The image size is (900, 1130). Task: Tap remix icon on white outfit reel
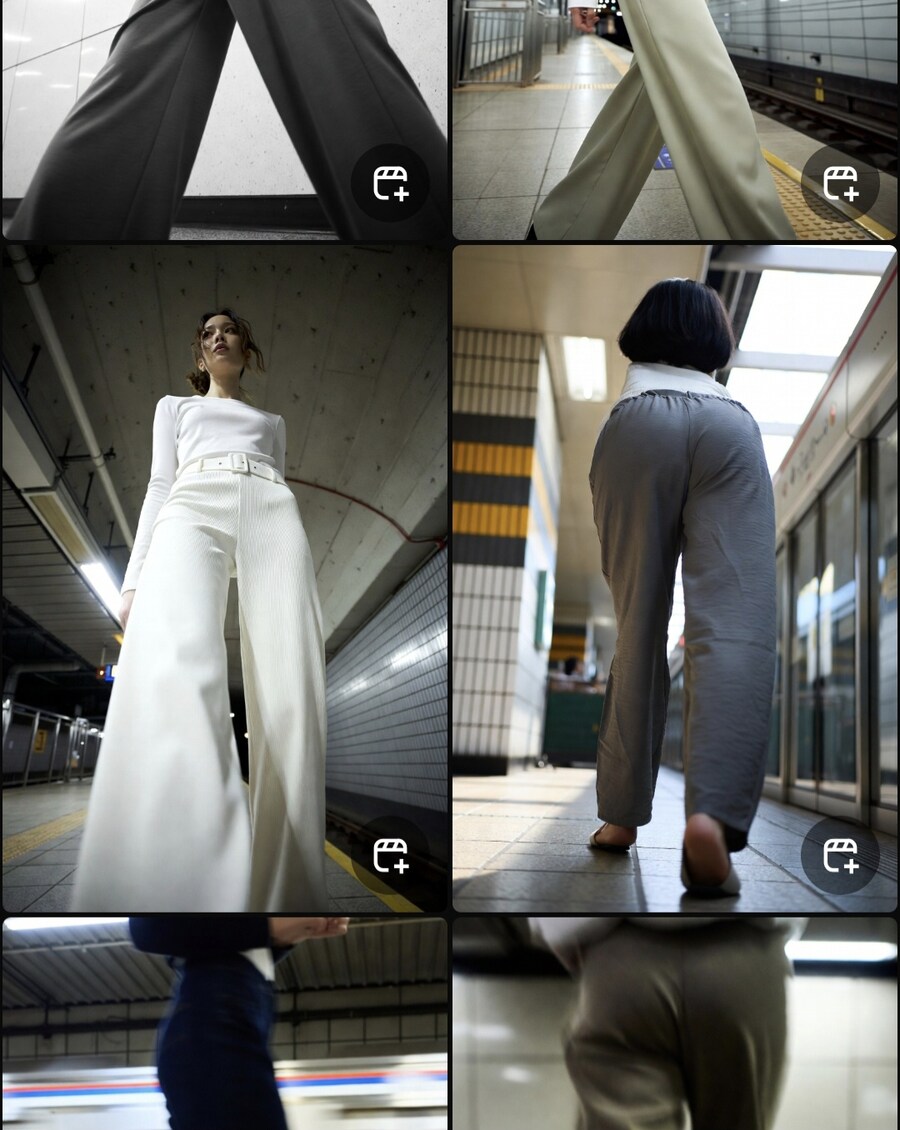tap(390, 856)
